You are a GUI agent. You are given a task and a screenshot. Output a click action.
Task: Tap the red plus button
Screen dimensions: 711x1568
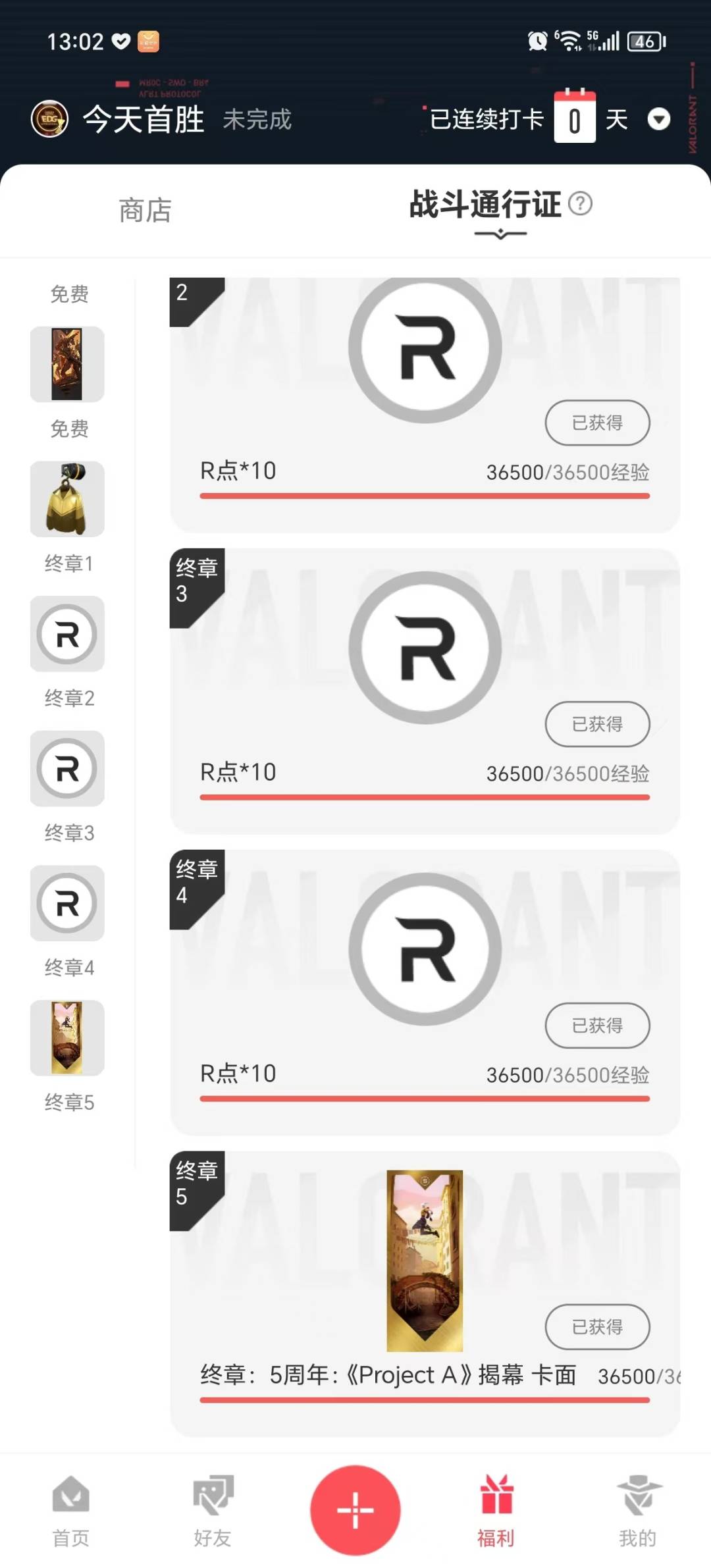pyautogui.click(x=355, y=1510)
